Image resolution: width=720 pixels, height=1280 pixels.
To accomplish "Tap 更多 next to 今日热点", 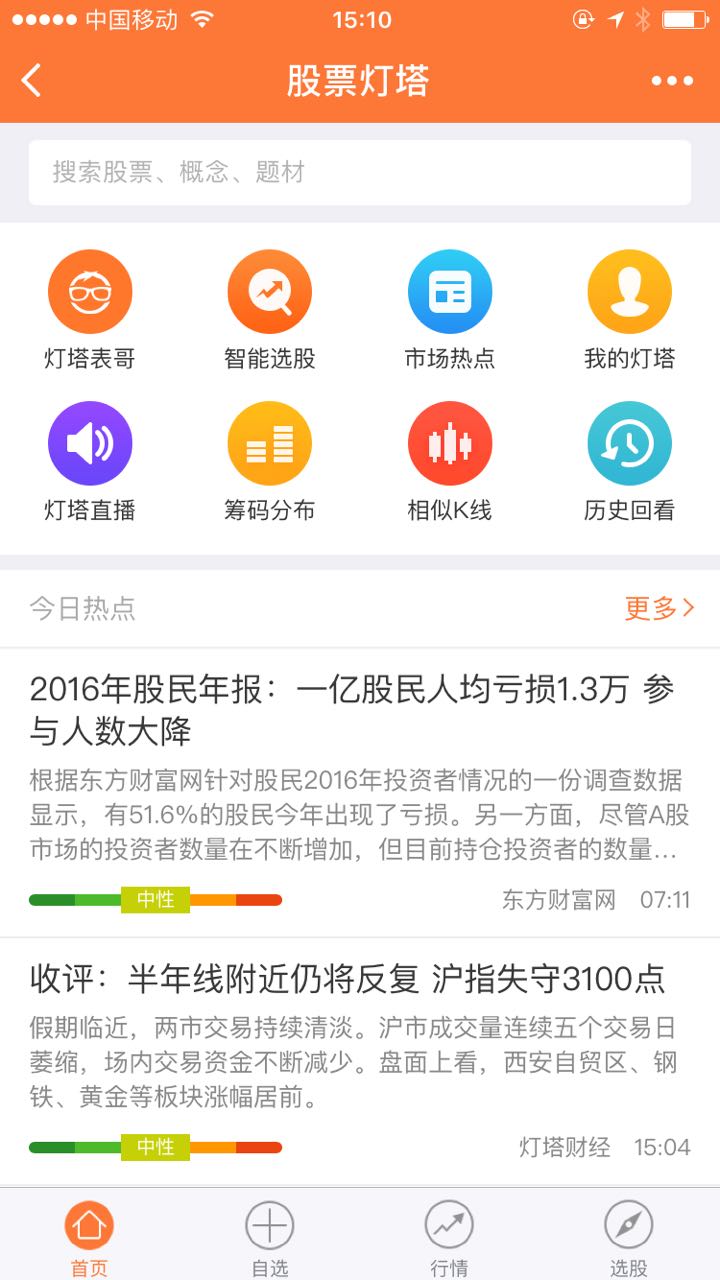I will [658, 608].
